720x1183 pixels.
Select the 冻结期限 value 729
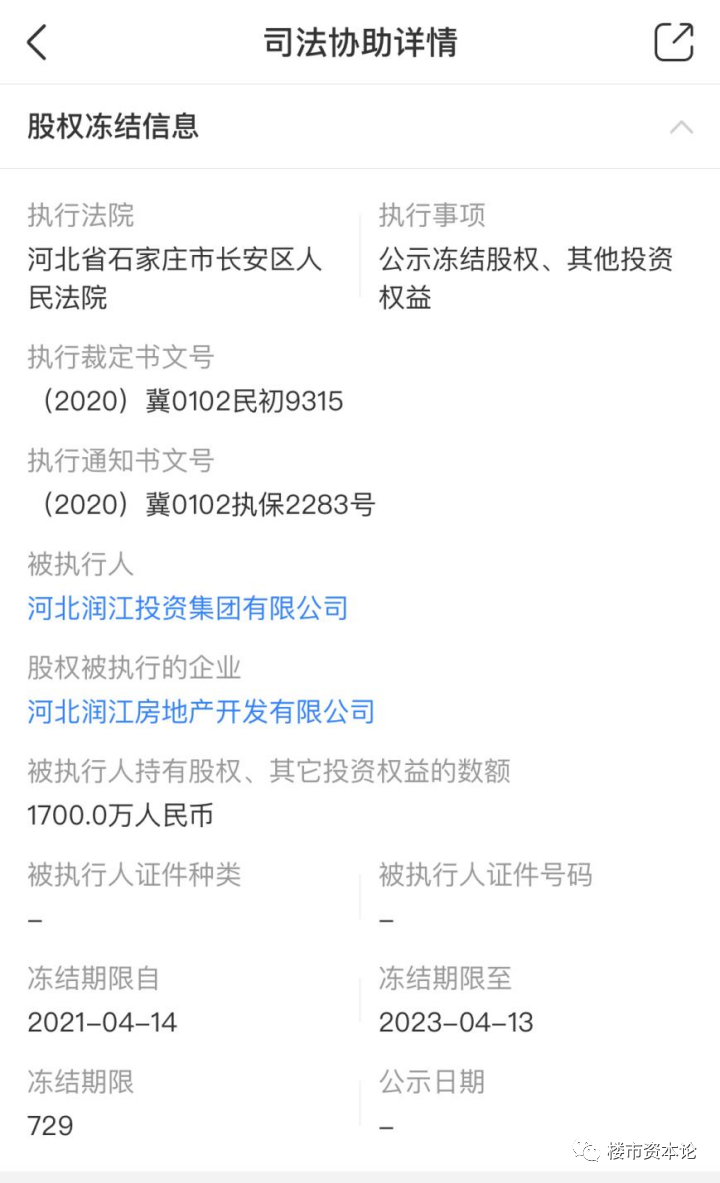(x=50, y=1126)
